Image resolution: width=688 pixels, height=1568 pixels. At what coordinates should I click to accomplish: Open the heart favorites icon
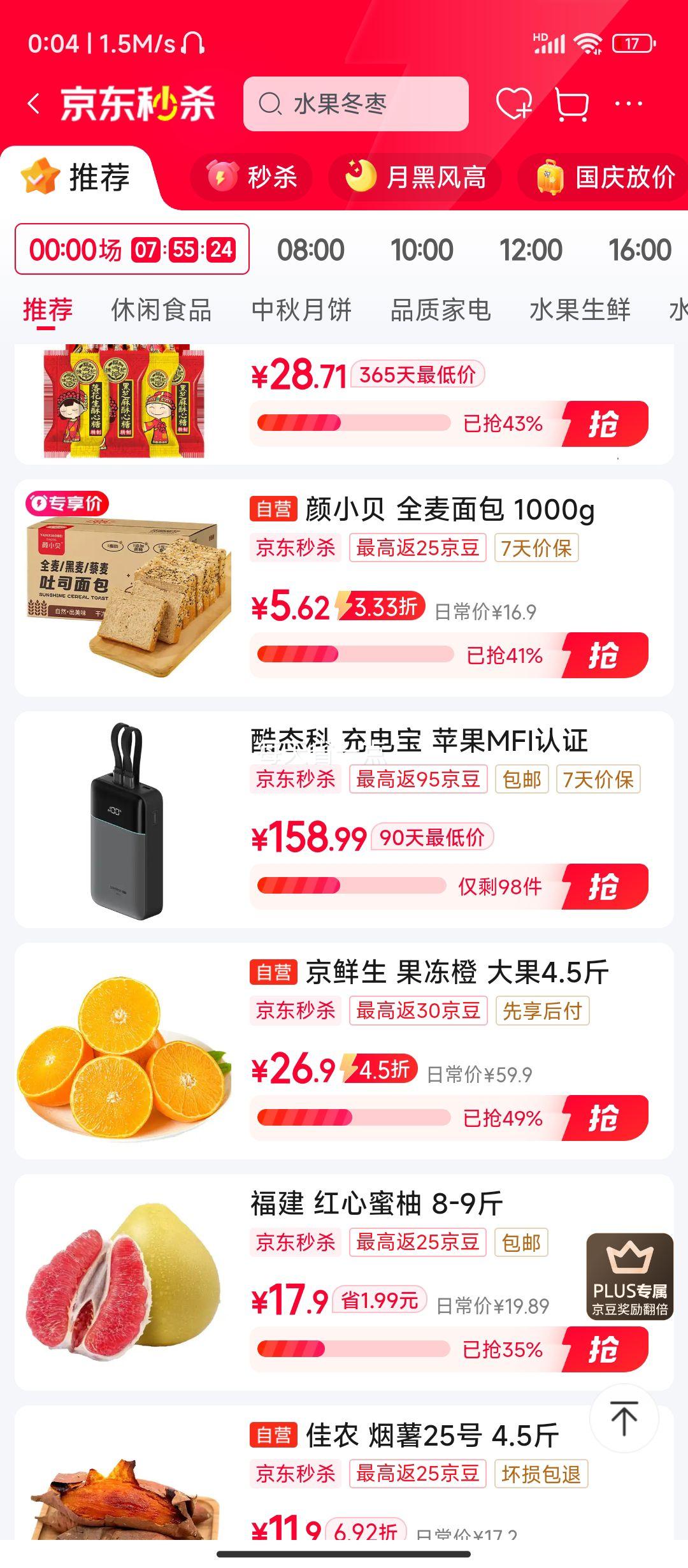pyautogui.click(x=513, y=104)
